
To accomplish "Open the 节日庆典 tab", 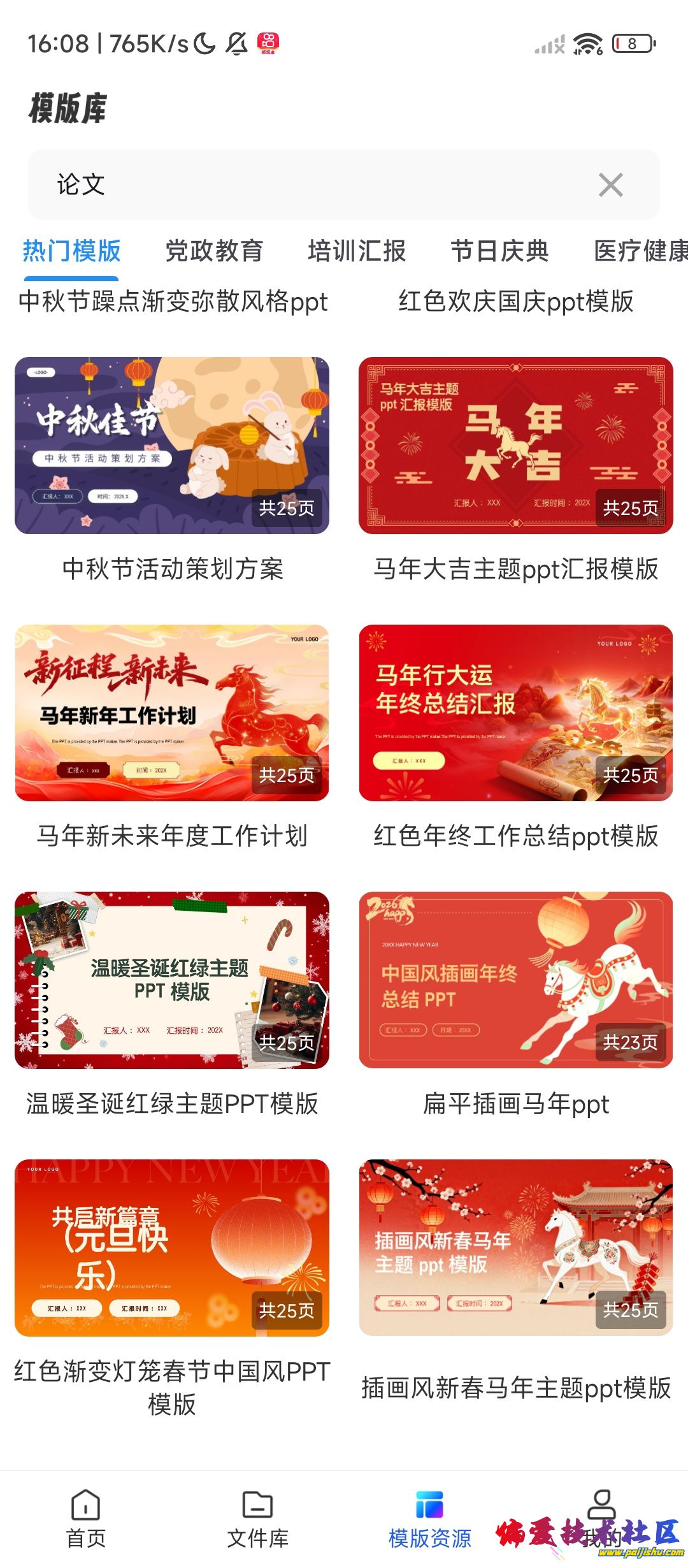I will click(499, 251).
